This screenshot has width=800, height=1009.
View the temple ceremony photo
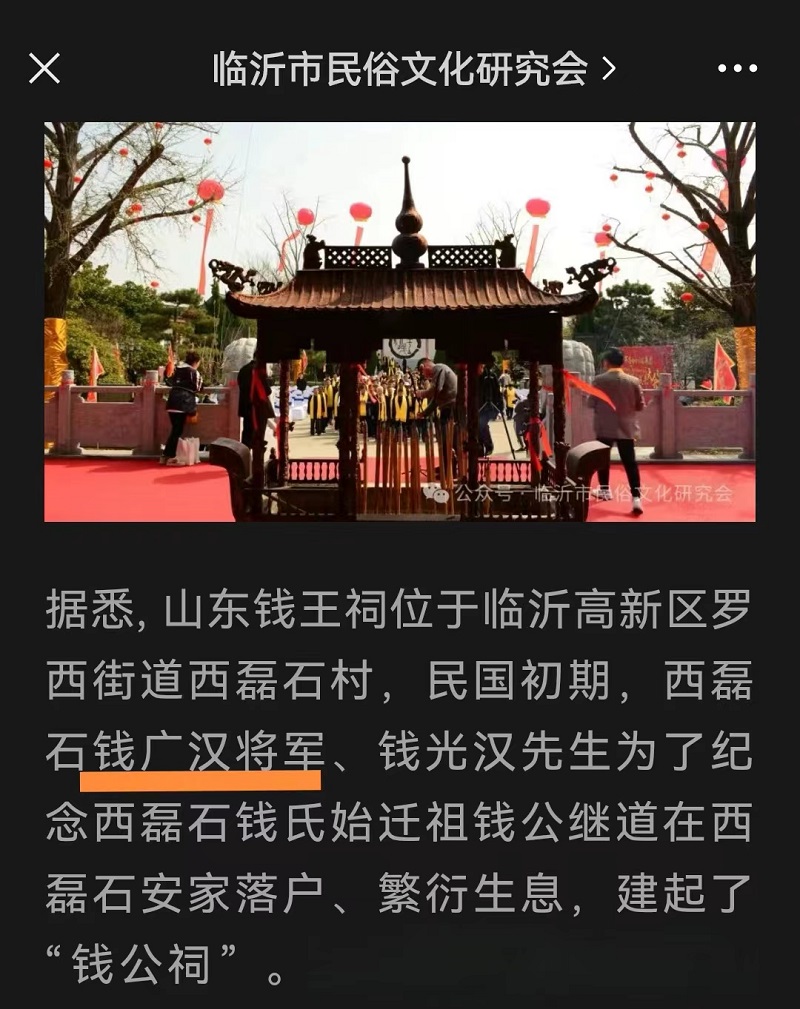(x=400, y=321)
